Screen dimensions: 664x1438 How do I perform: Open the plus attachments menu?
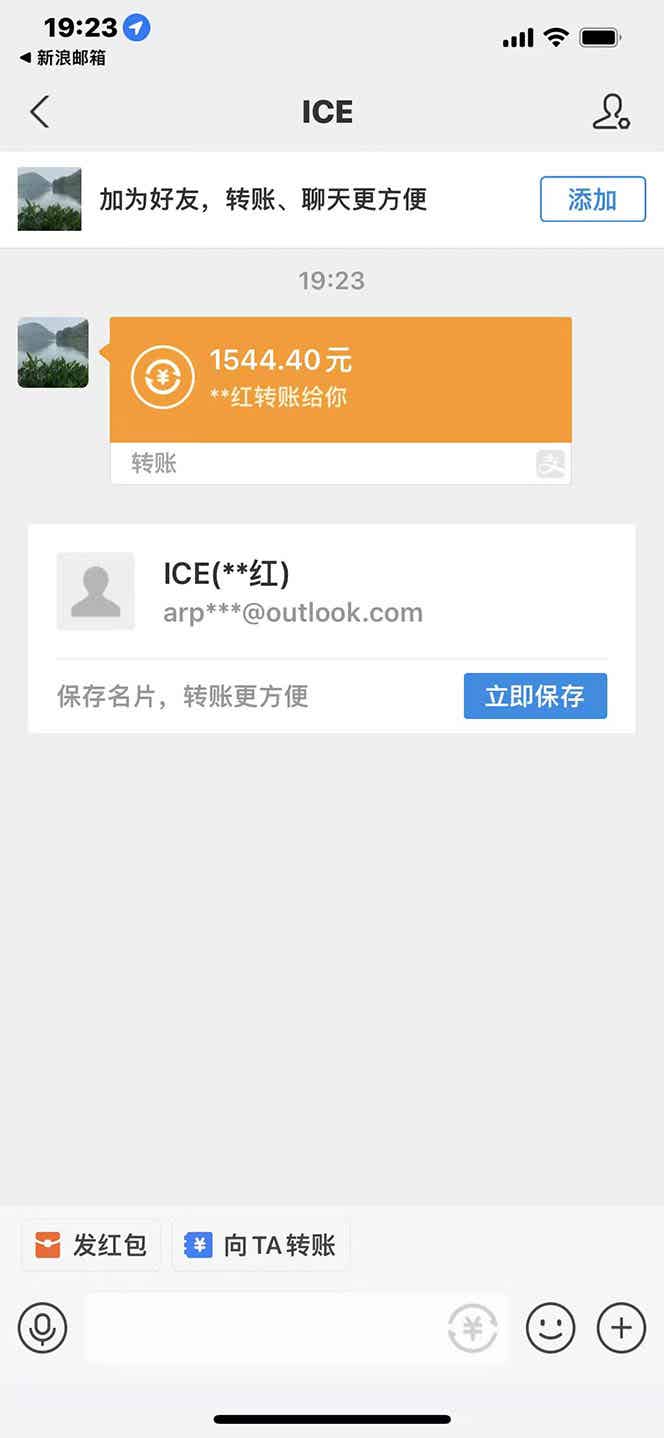click(621, 1329)
